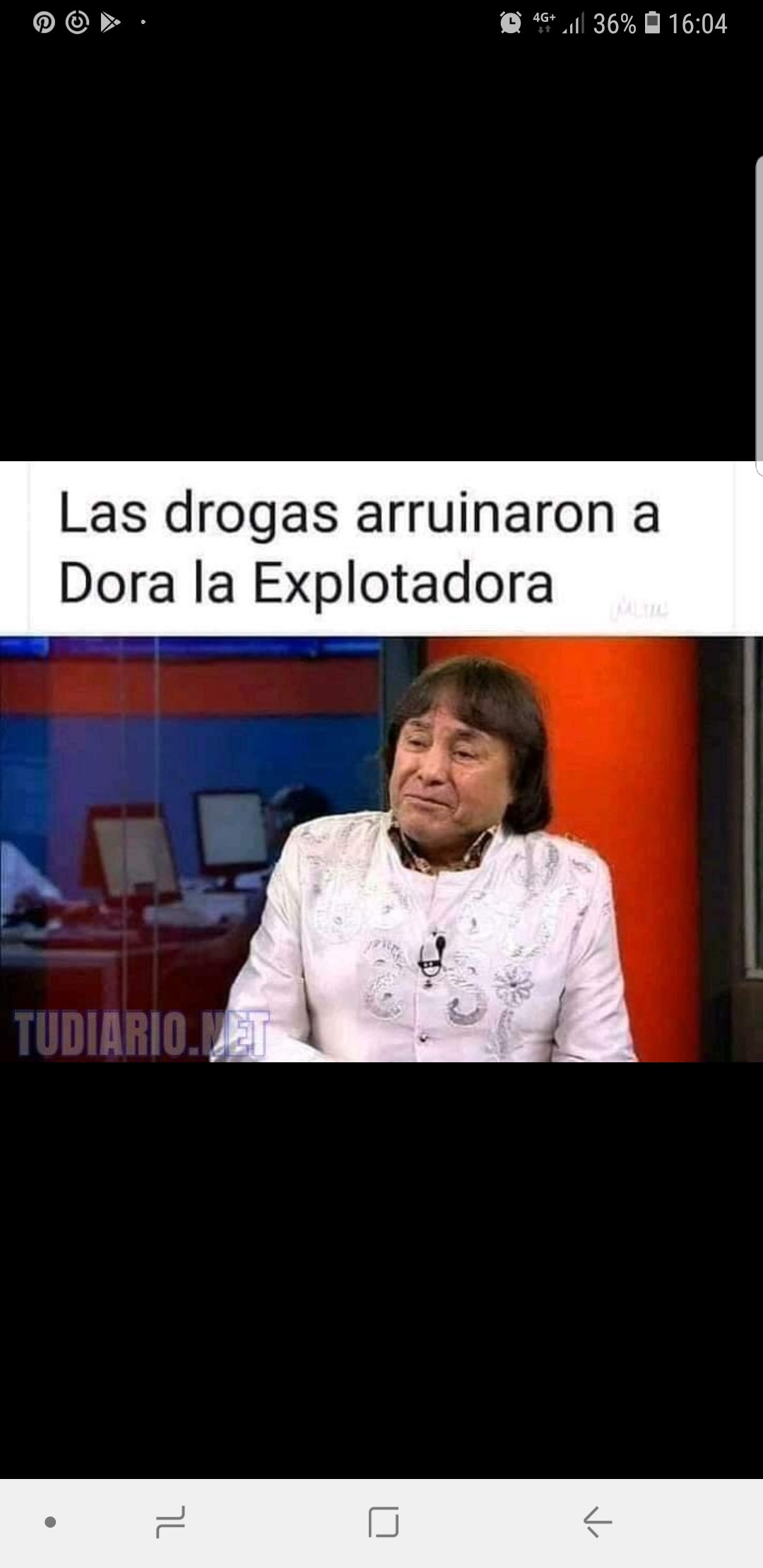
Task: Go back using the navigation bar arrow
Action: point(597,1521)
